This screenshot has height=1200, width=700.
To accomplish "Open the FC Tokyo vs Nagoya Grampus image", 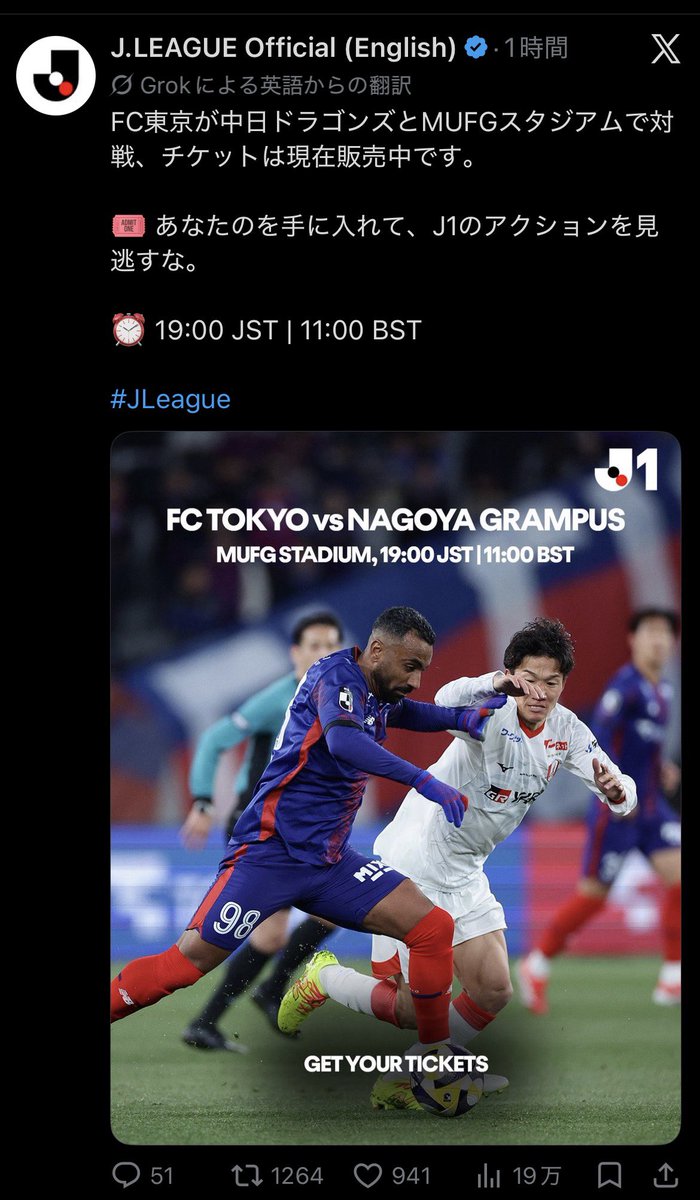I will click(395, 788).
